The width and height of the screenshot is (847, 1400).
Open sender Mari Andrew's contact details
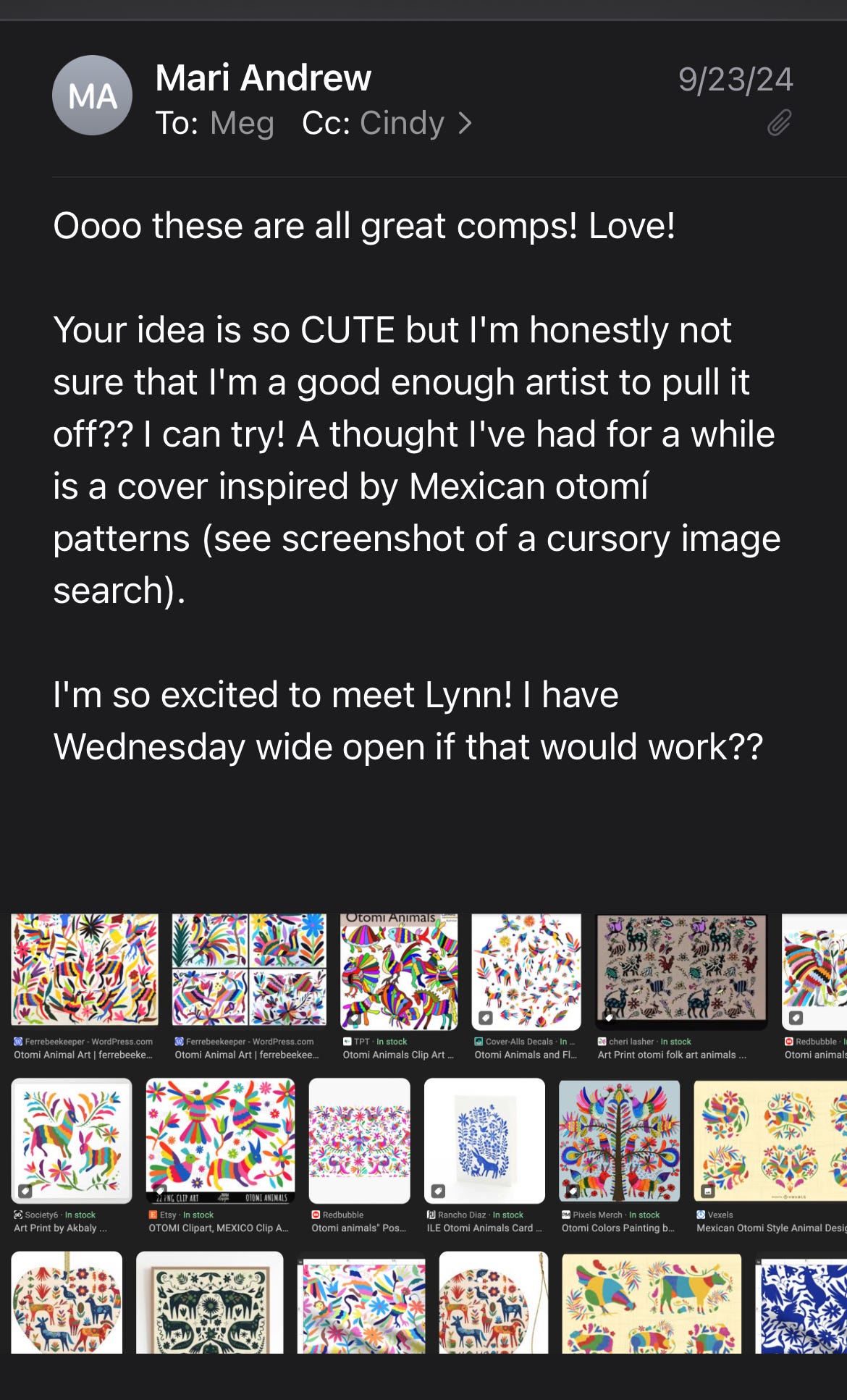(263, 78)
